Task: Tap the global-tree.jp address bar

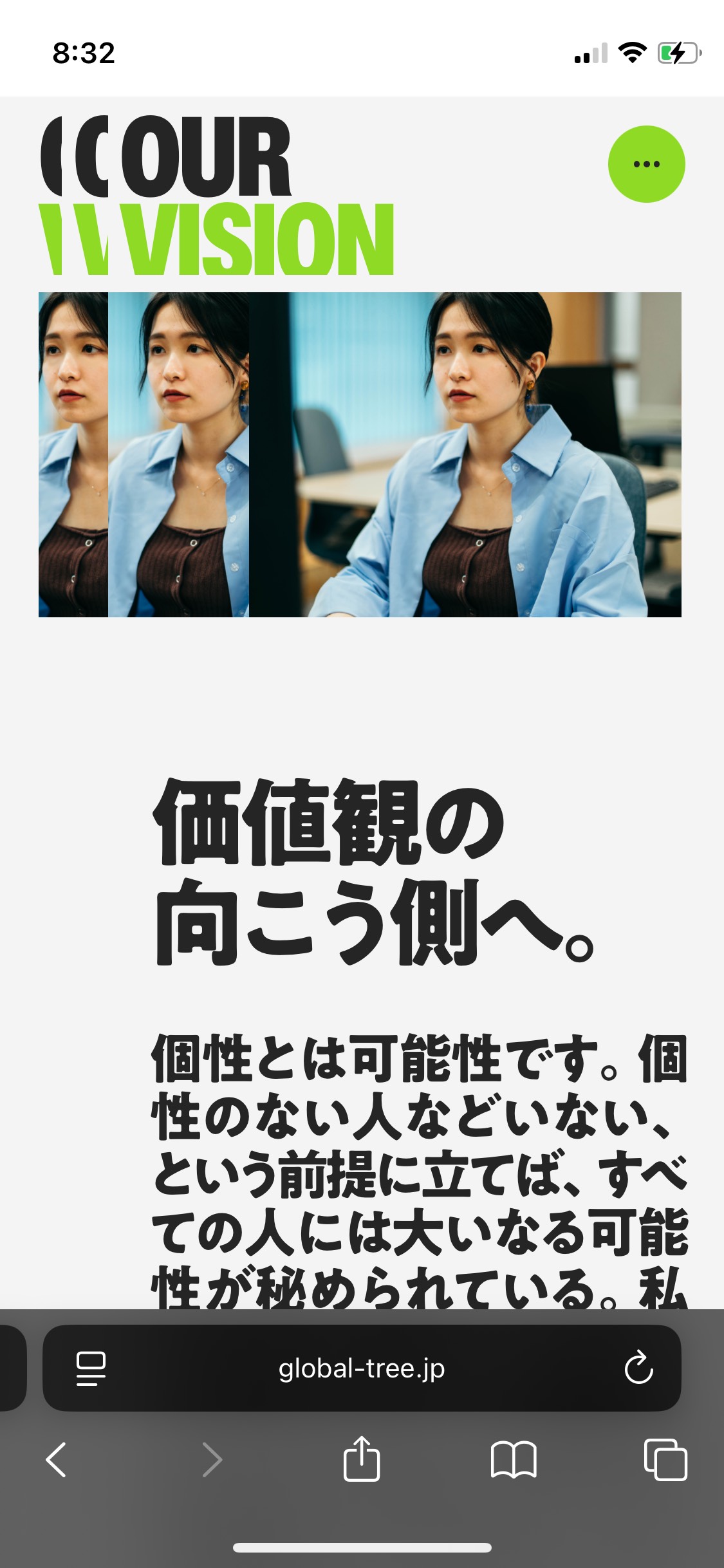Action: tap(361, 1368)
